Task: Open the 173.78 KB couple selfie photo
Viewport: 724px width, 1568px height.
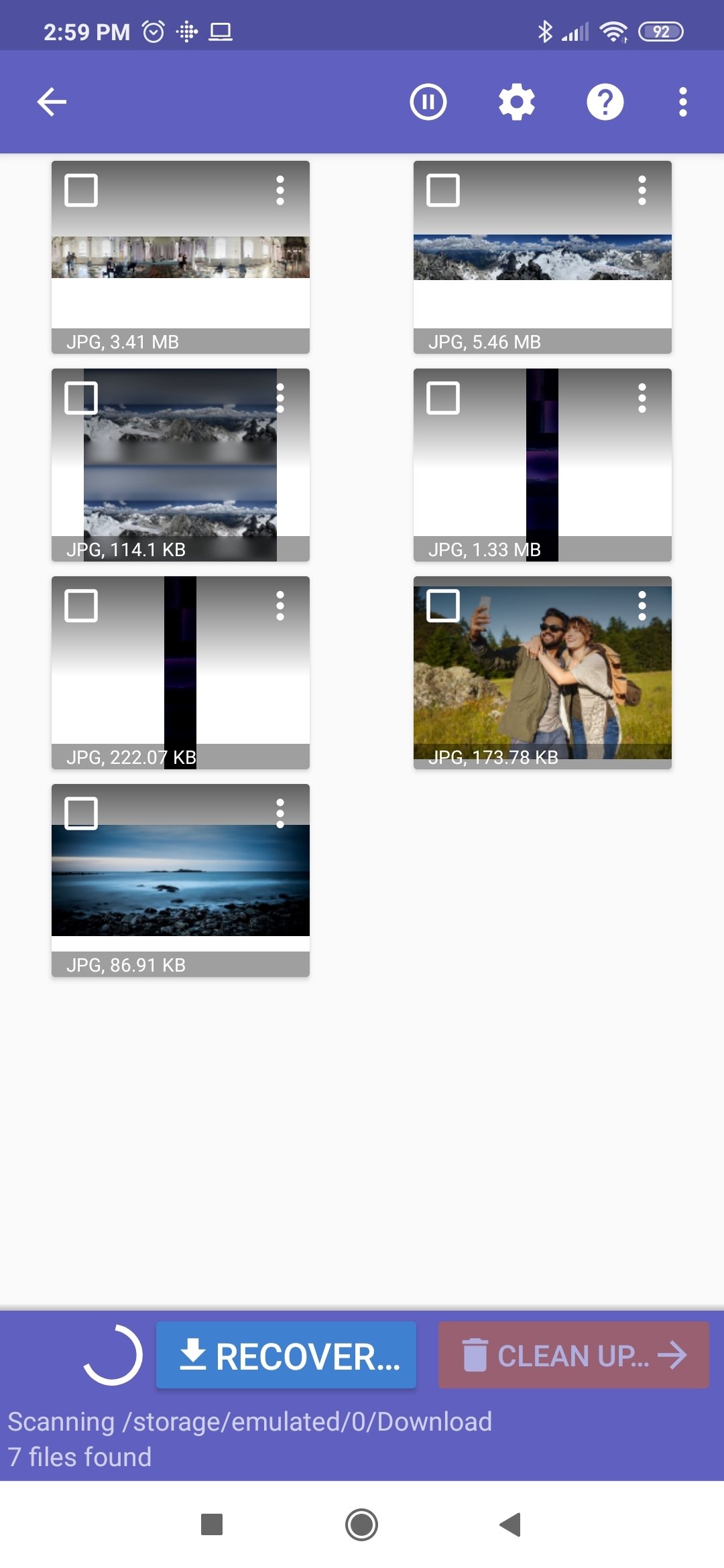Action: coord(542,673)
